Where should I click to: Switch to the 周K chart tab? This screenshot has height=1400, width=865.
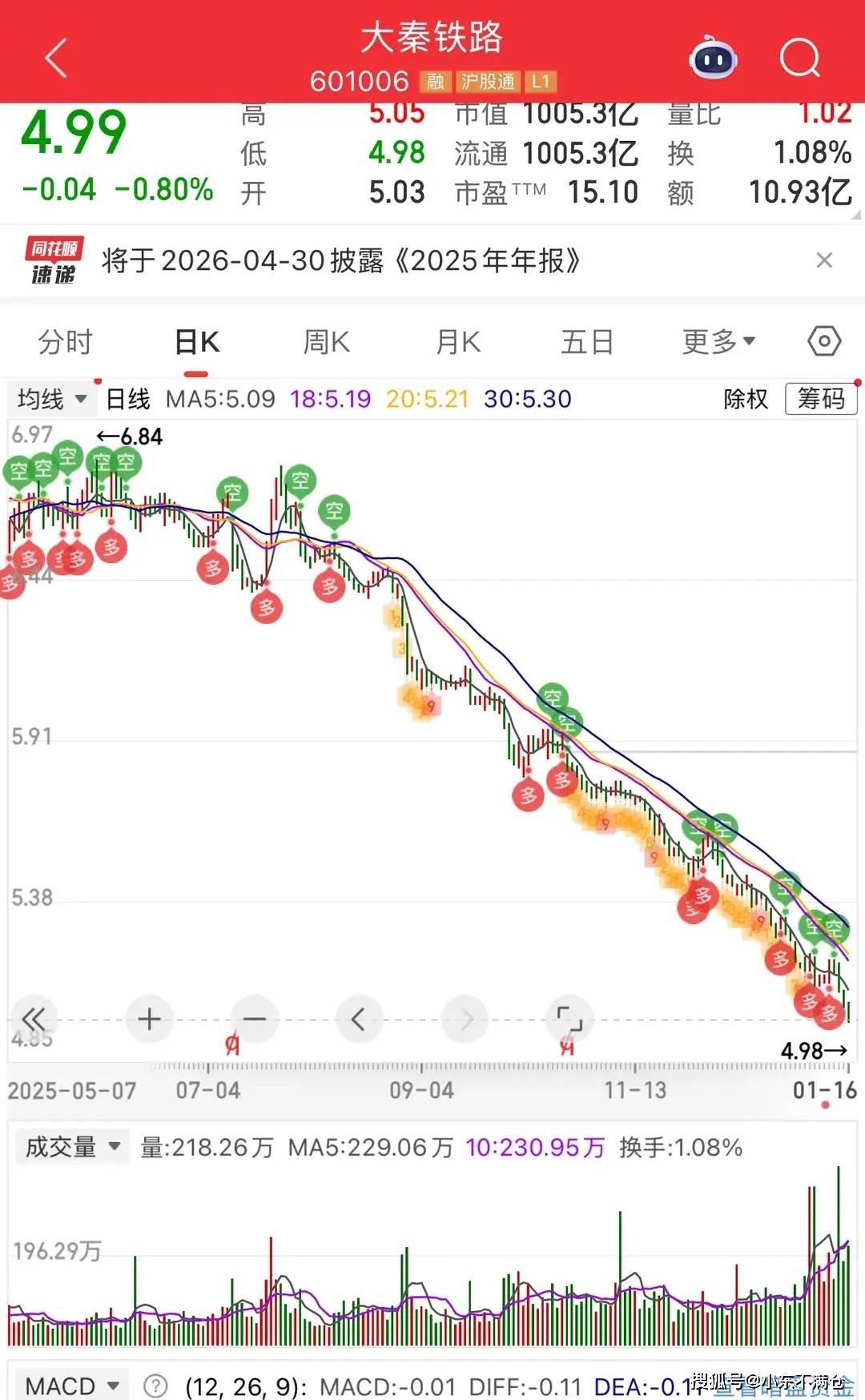327,342
